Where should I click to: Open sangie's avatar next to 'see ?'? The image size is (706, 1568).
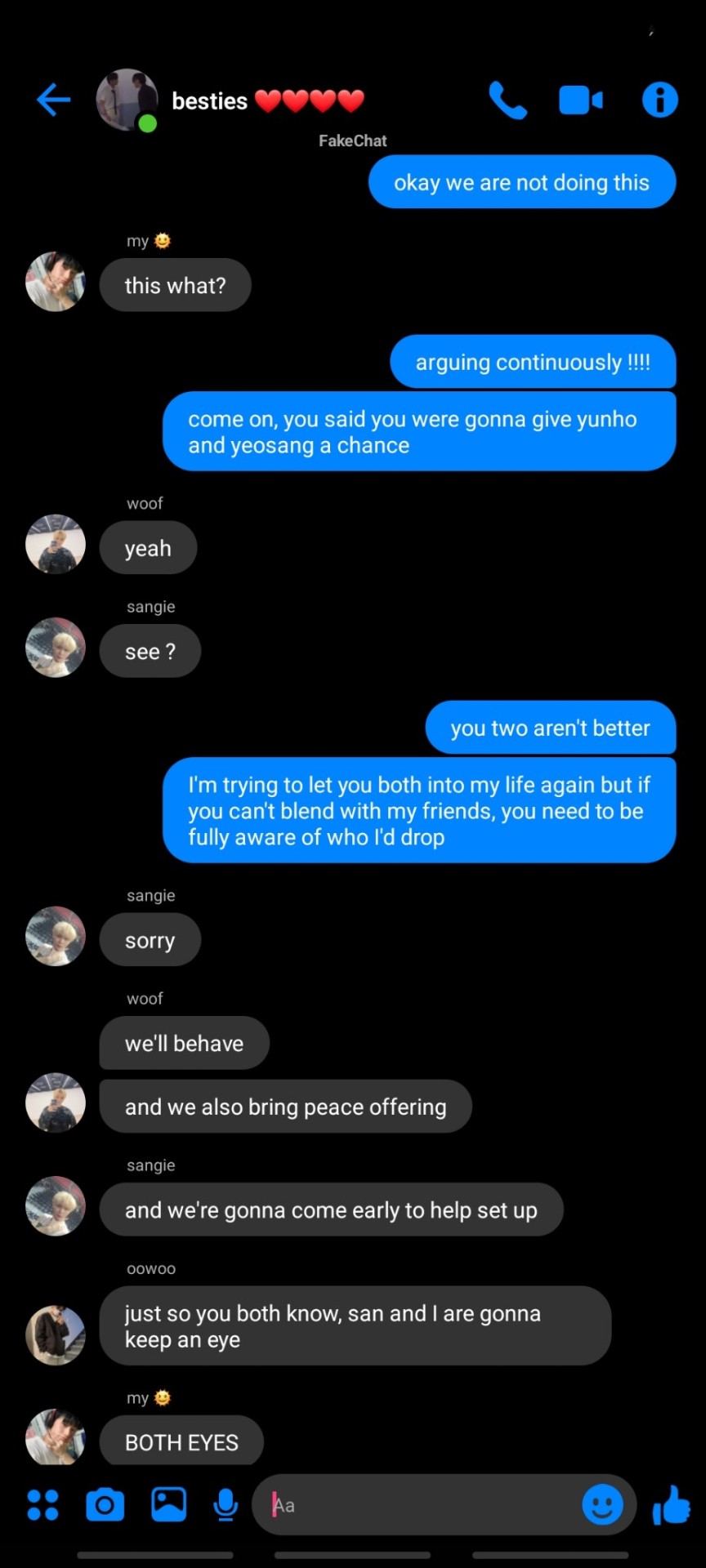[x=56, y=648]
